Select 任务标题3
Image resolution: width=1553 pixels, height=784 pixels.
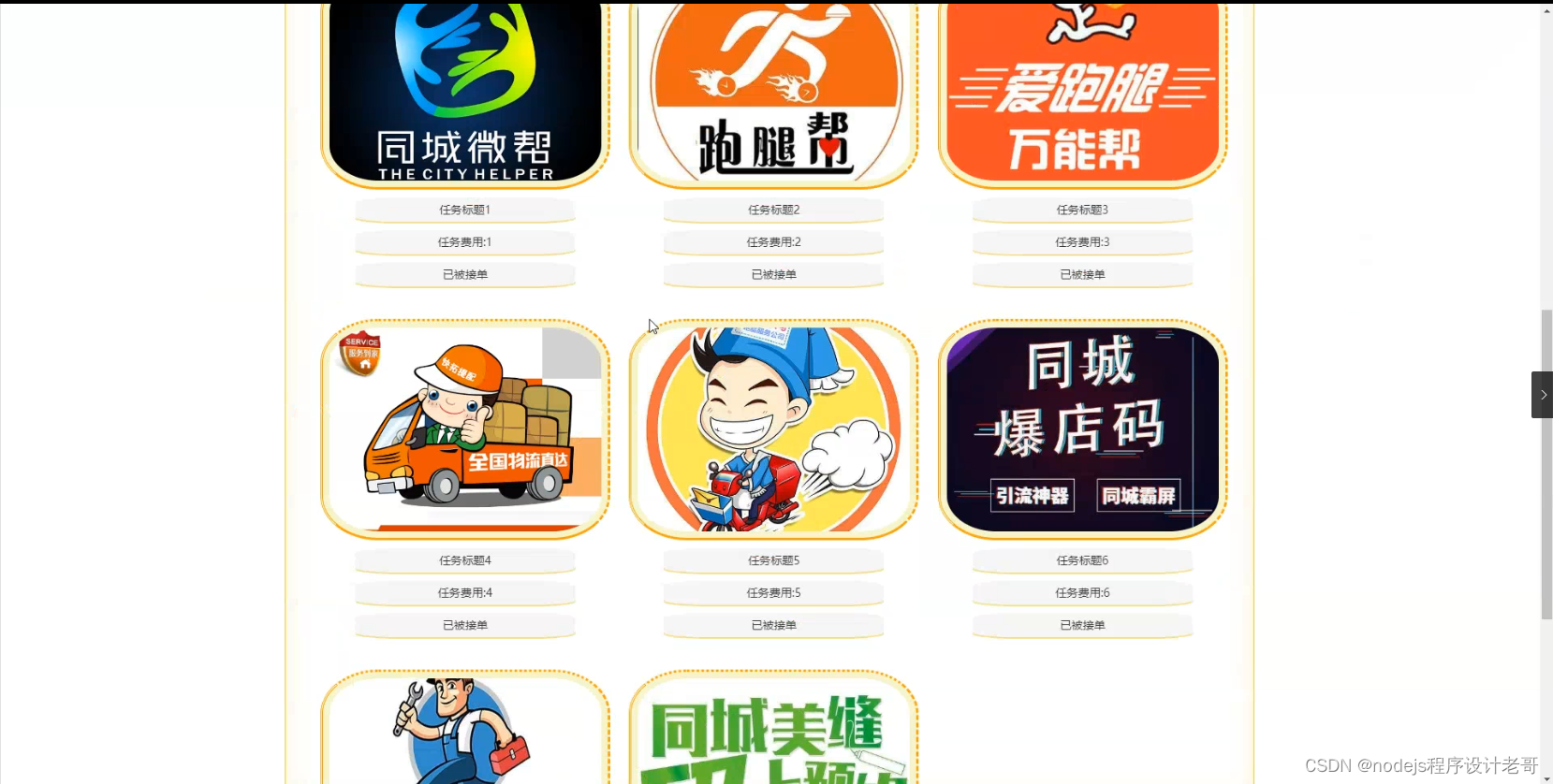(1082, 210)
